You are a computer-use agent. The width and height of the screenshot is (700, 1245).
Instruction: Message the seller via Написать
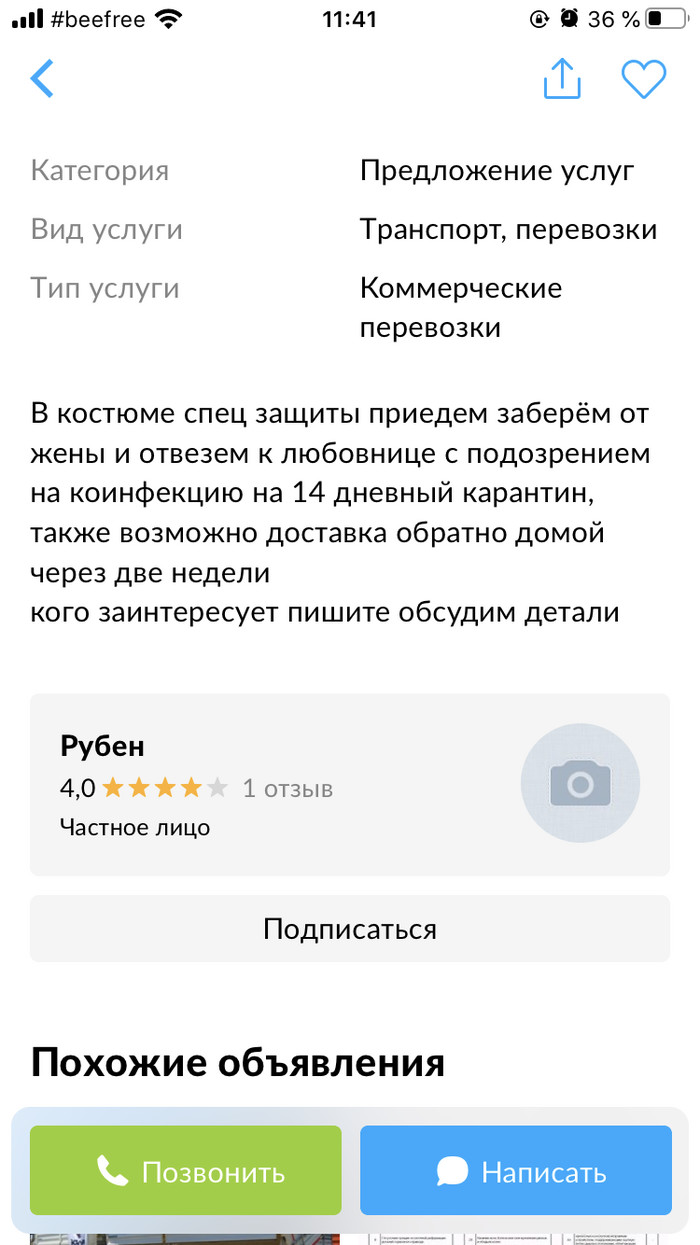[x=516, y=1172]
